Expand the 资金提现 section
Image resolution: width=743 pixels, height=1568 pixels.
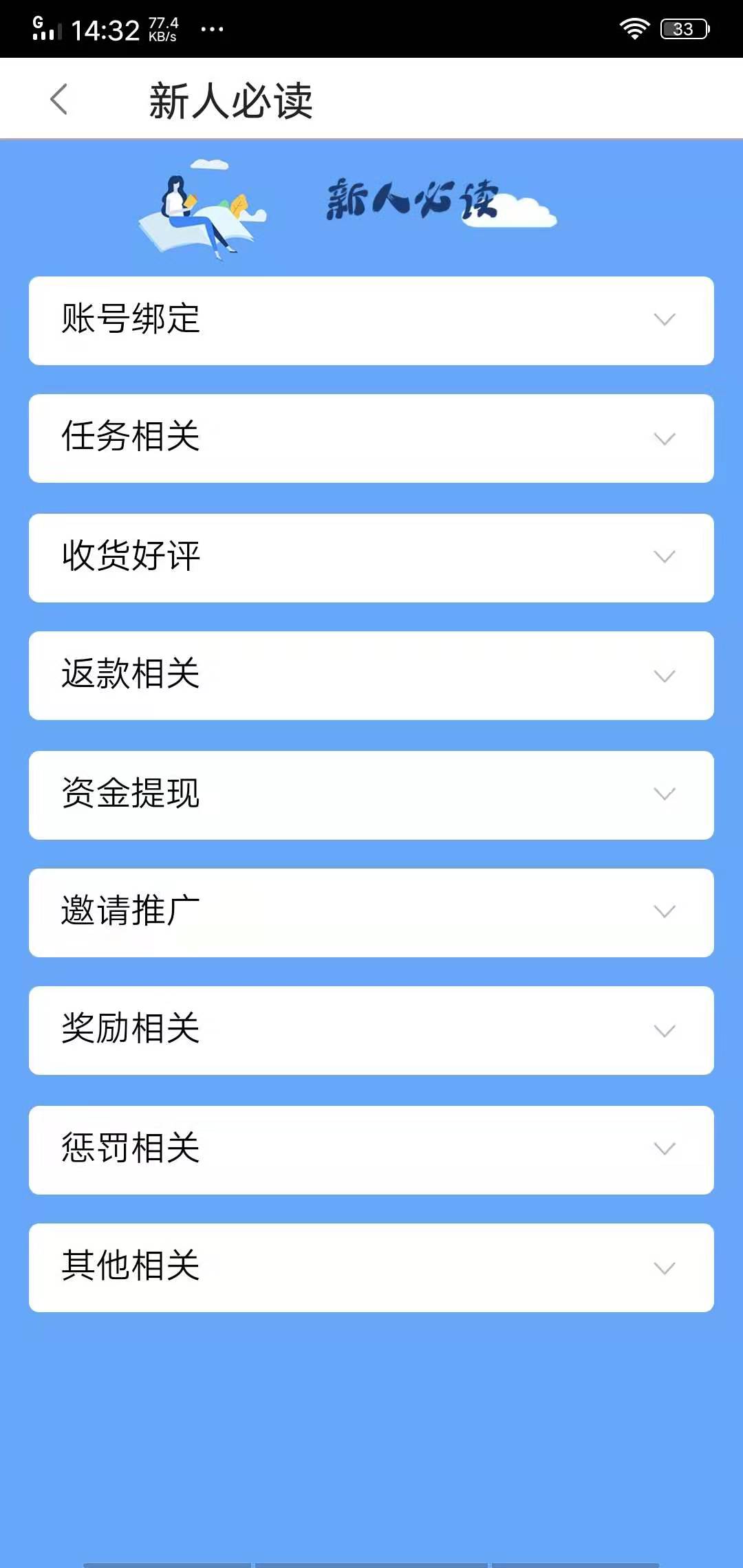click(371, 794)
